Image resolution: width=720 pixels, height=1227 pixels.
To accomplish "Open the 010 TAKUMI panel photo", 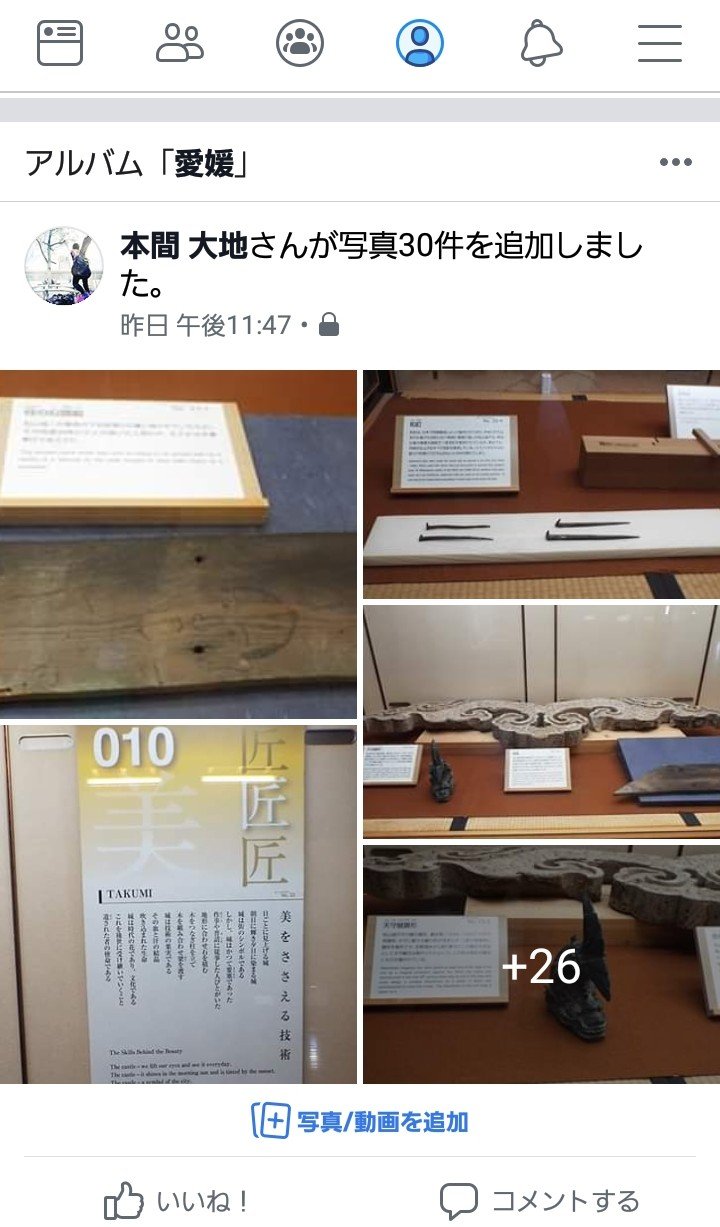I will (178, 904).
